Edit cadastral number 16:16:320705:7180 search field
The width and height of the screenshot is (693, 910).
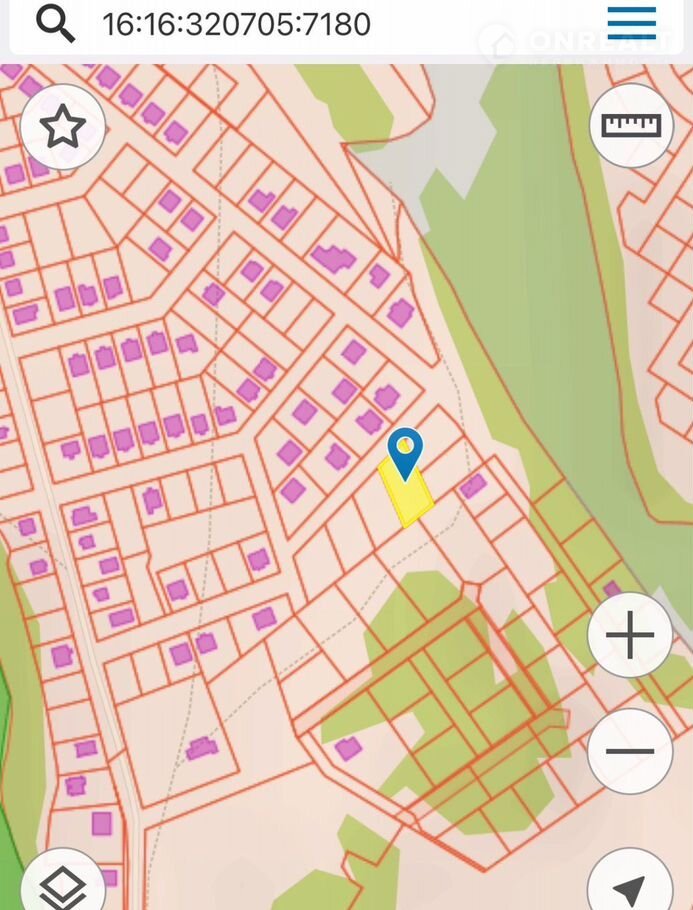point(237,24)
